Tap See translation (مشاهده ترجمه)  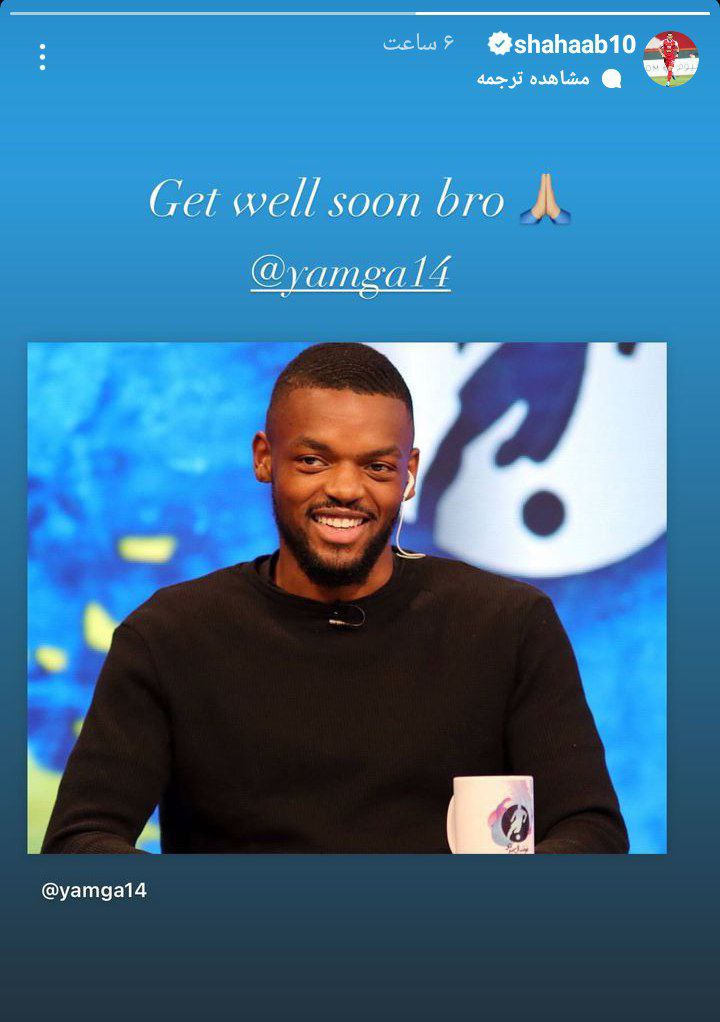(533, 78)
